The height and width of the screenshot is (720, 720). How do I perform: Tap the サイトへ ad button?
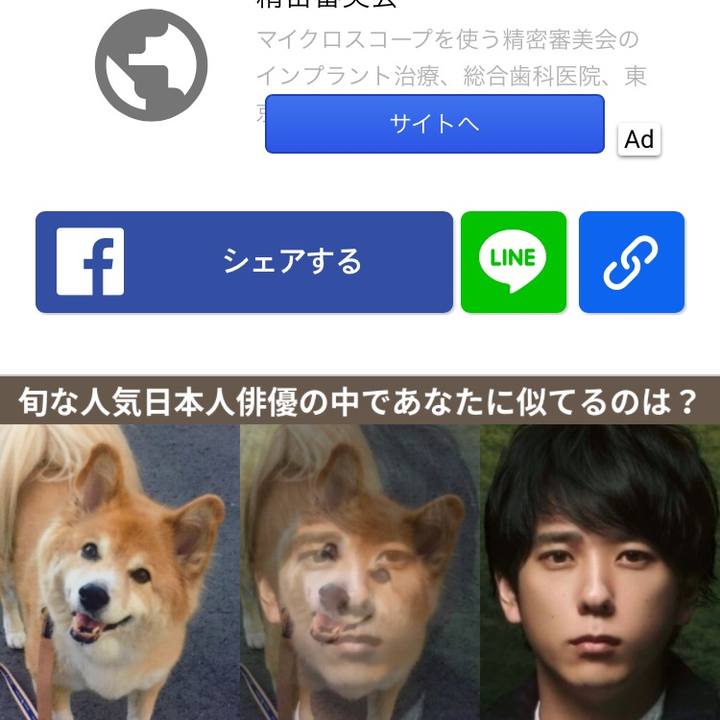pyautogui.click(x=434, y=124)
